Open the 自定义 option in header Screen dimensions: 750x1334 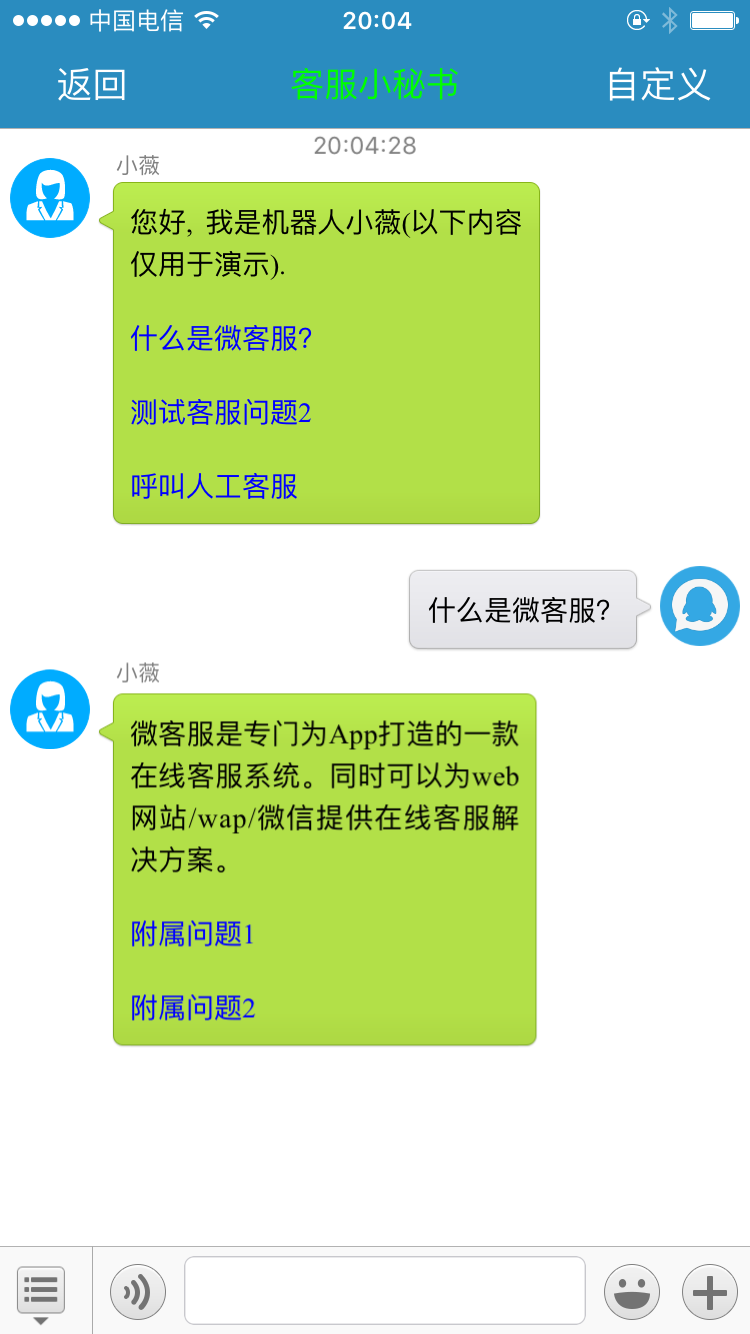[x=658, y=85]
